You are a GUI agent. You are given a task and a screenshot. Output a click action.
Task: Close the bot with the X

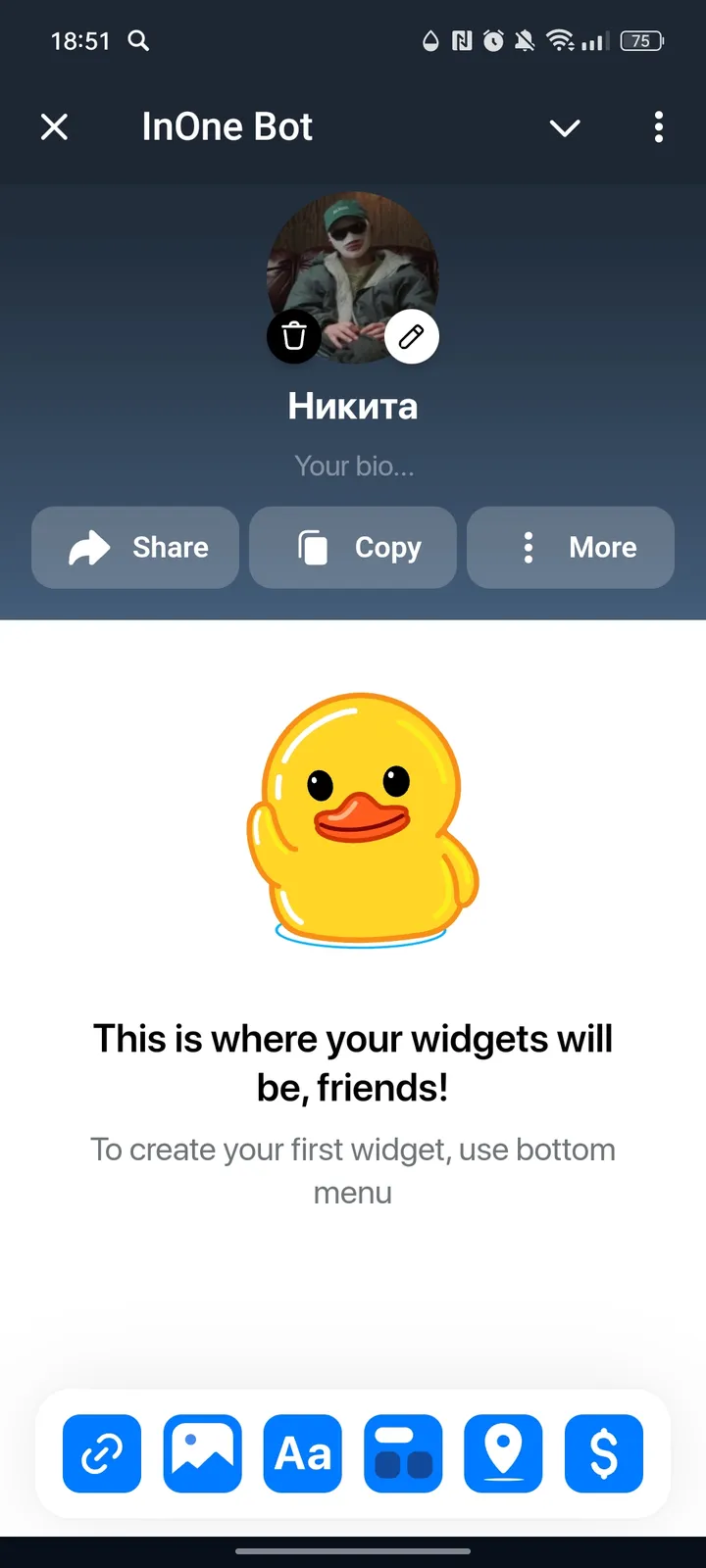[x=54, y=127]
